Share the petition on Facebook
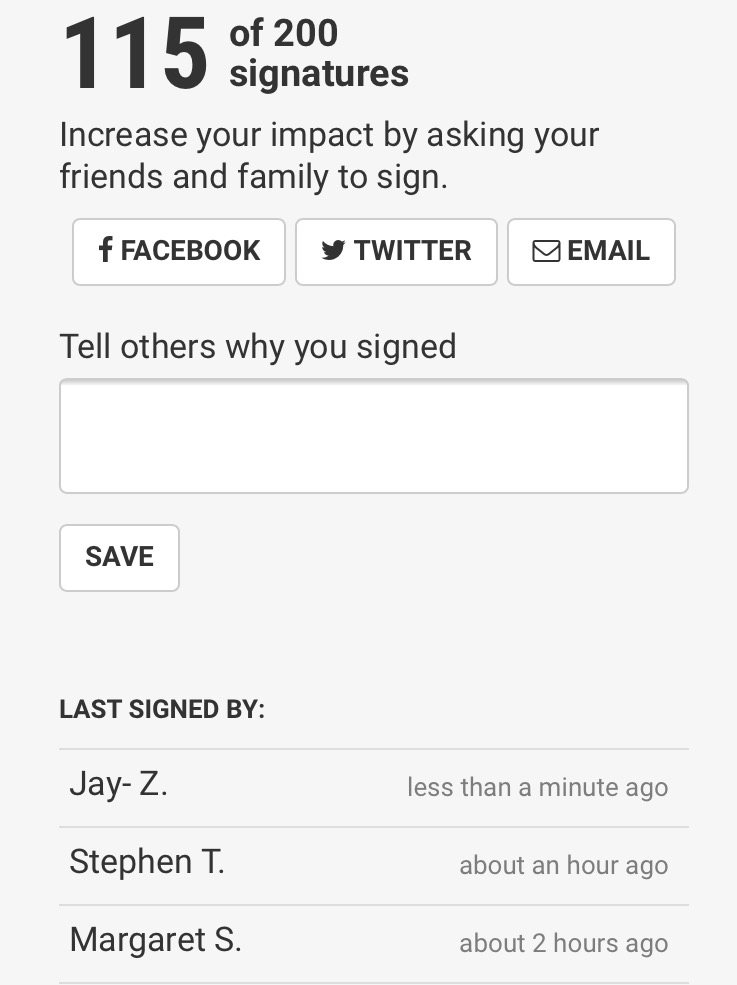The height and width of the screenshot is (985, 737). pos(179,251)
